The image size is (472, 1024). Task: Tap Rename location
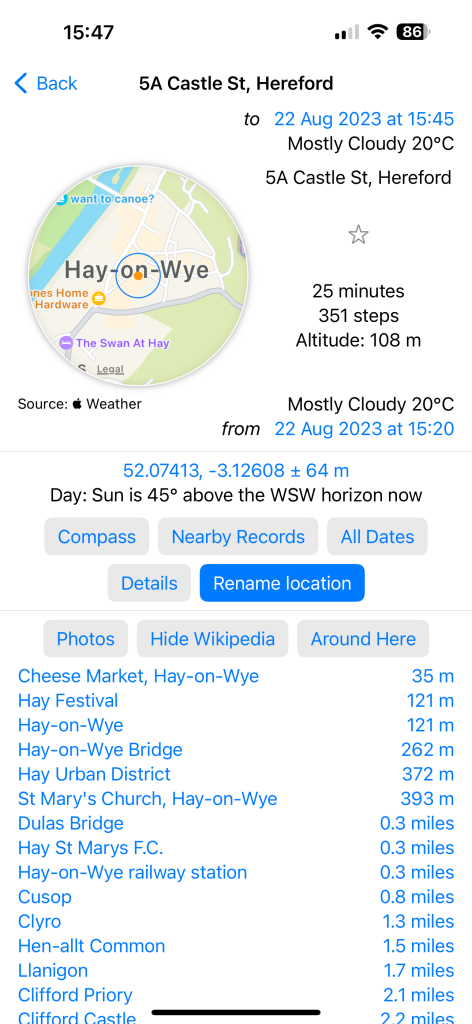(282, 583)
